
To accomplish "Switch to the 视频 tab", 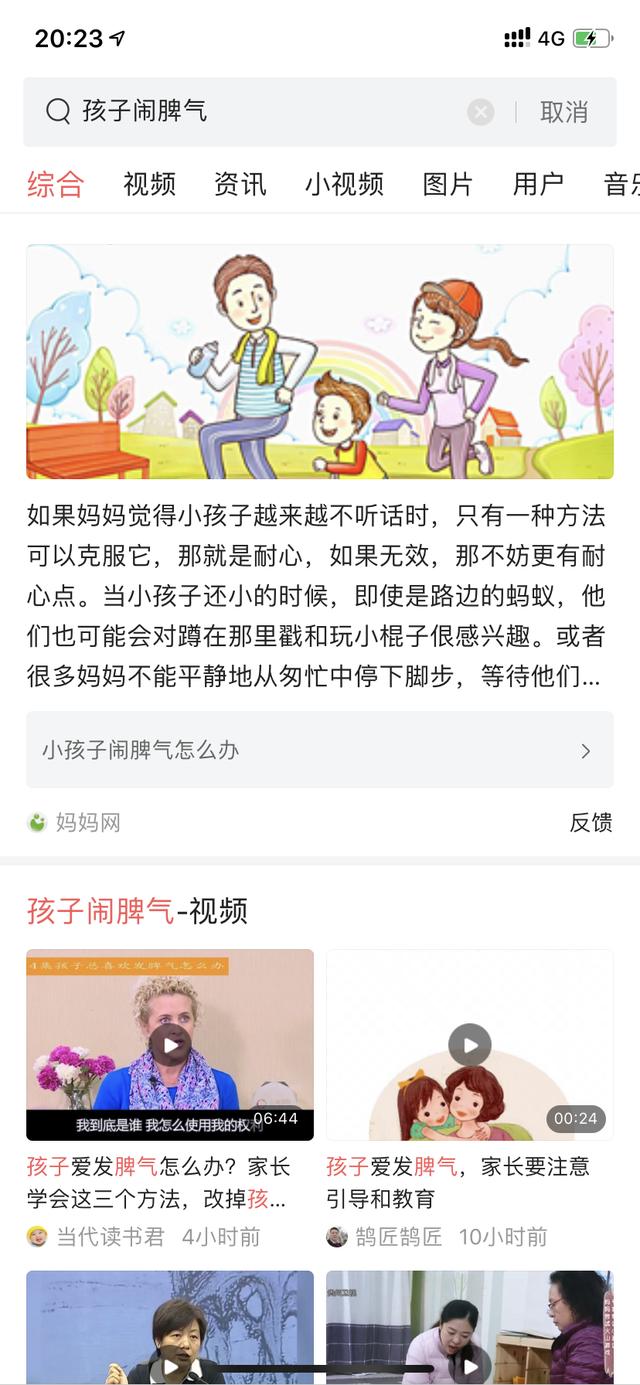I will (150, 184).
